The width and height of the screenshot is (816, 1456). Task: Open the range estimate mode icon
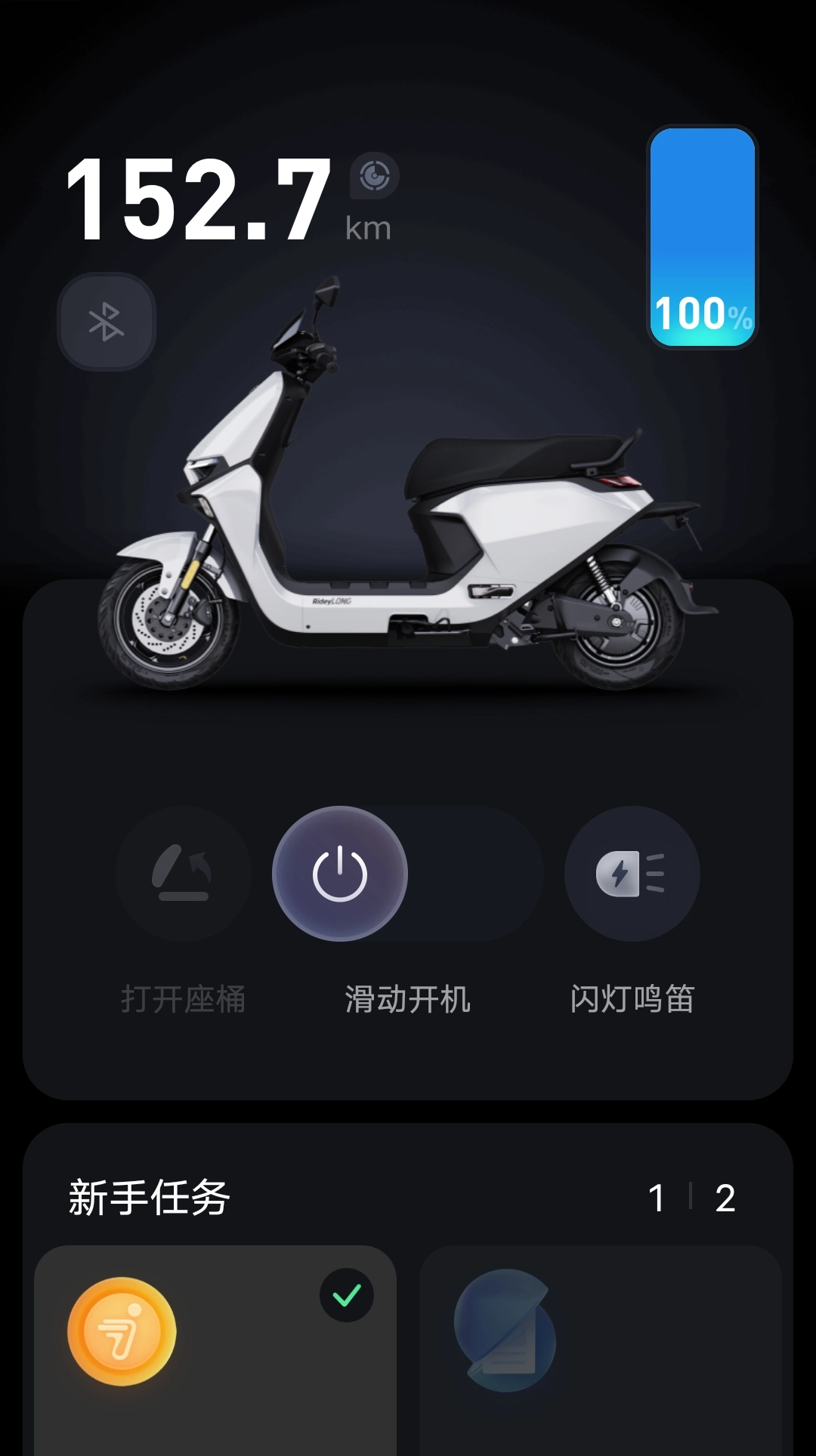[x=375, y=177]
